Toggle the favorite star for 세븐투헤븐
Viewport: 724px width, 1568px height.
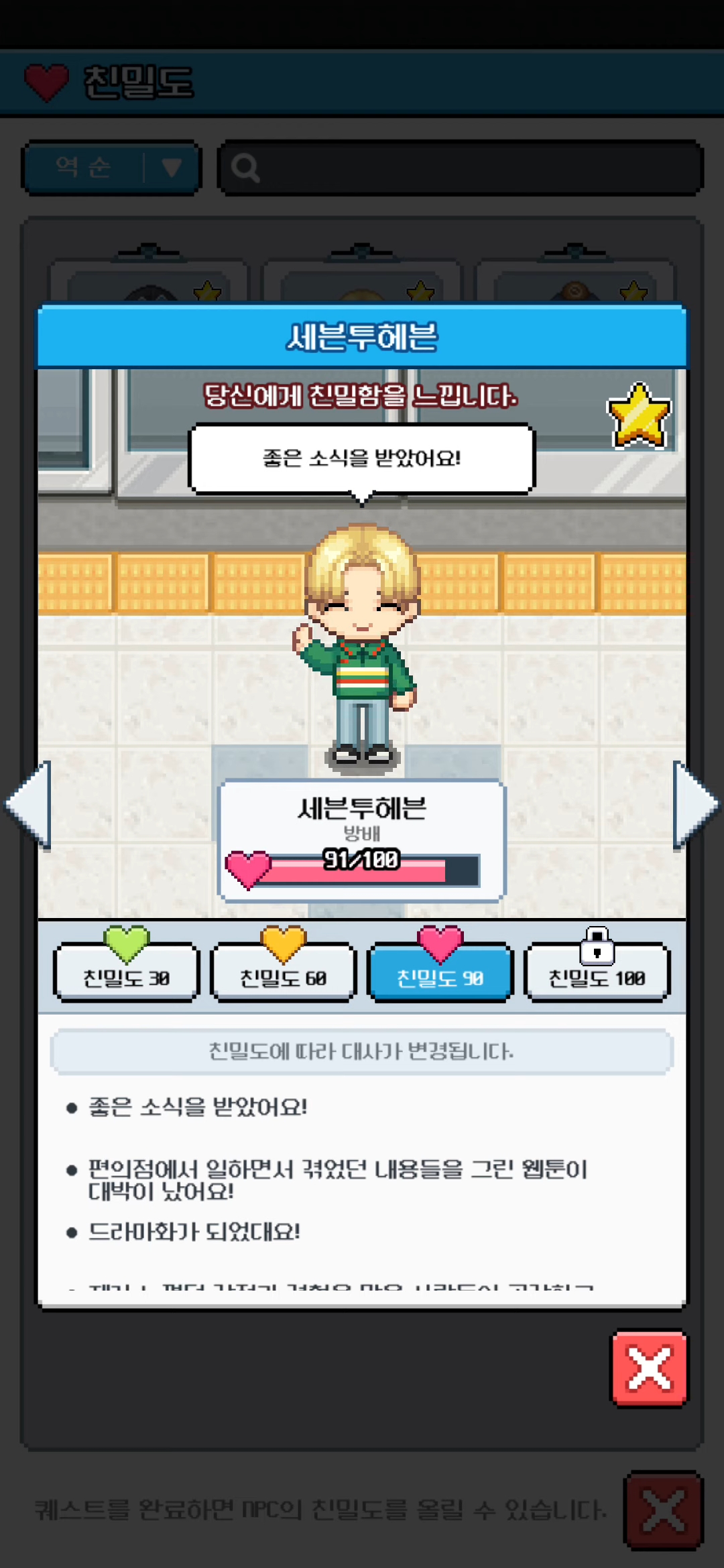(639, 416)
